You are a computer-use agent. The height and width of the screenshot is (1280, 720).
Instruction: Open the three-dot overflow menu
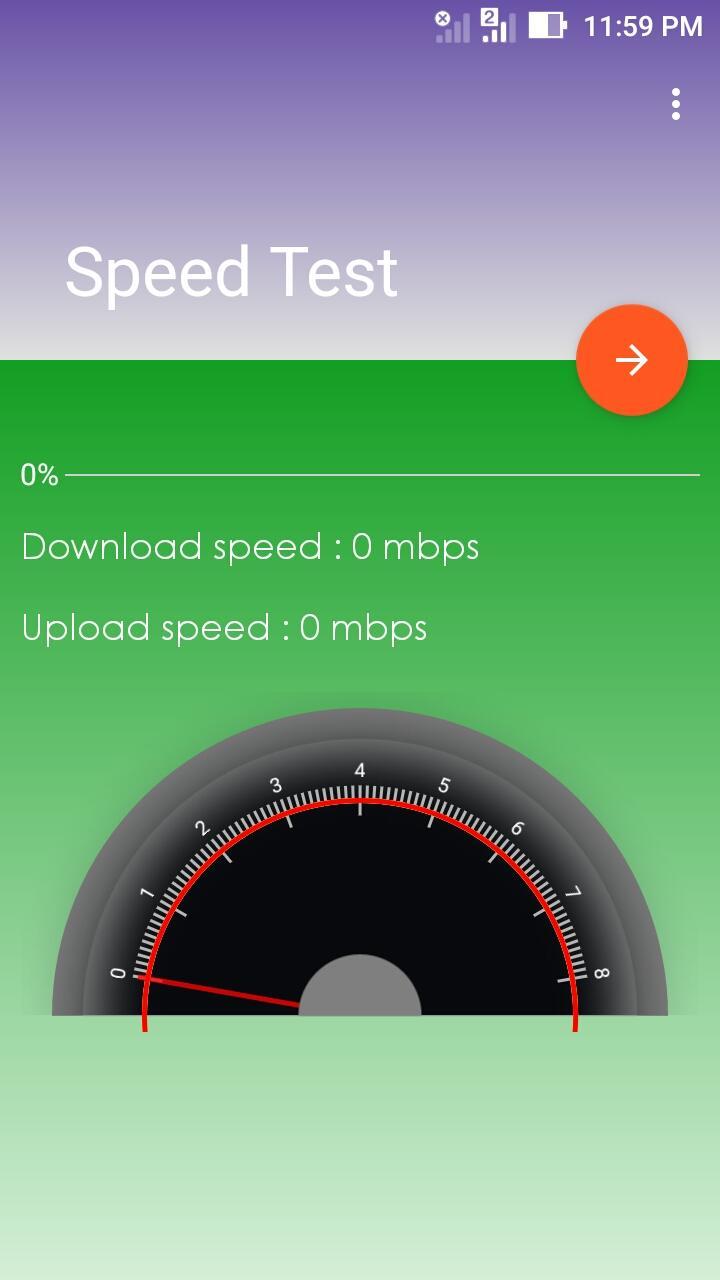click(676, 104)
